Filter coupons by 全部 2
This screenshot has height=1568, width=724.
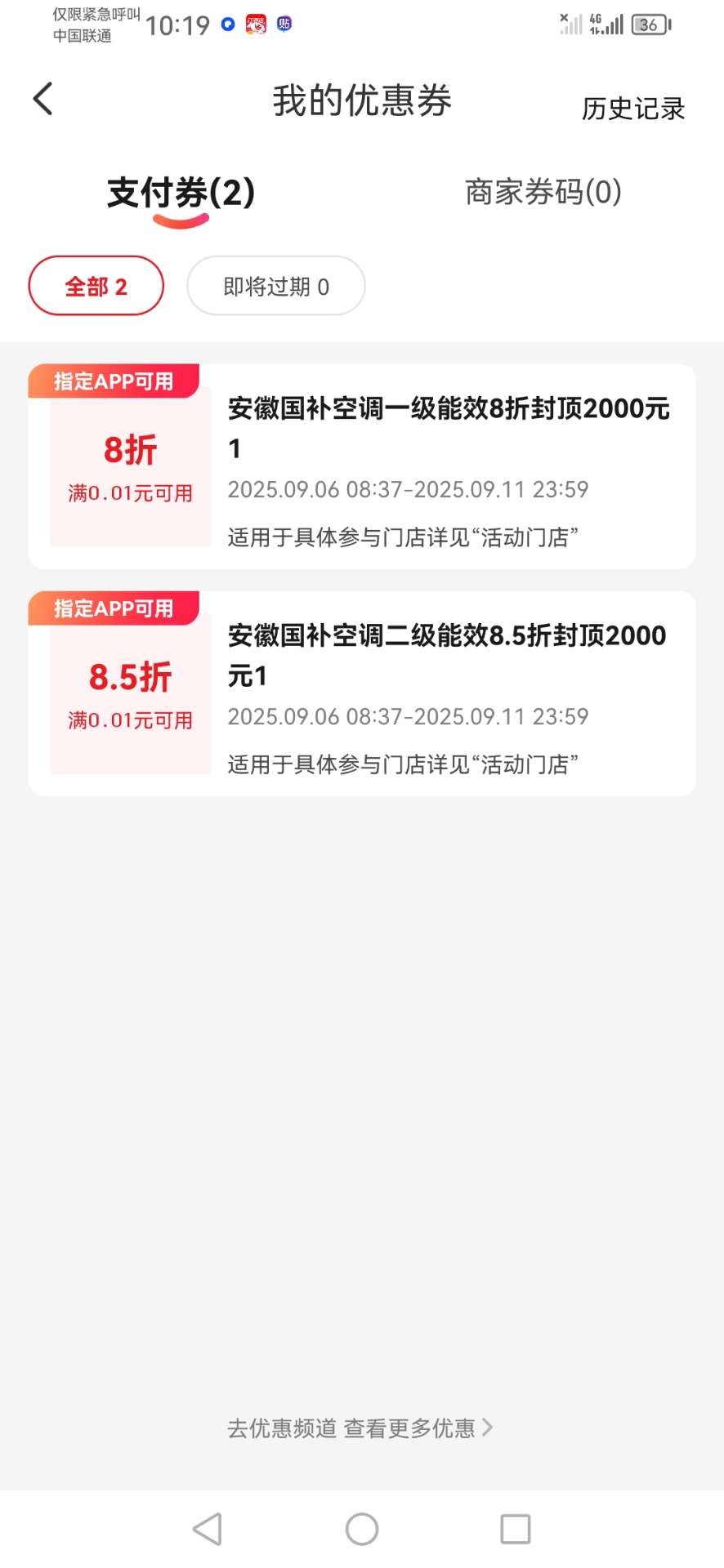[x=96, y=286]
